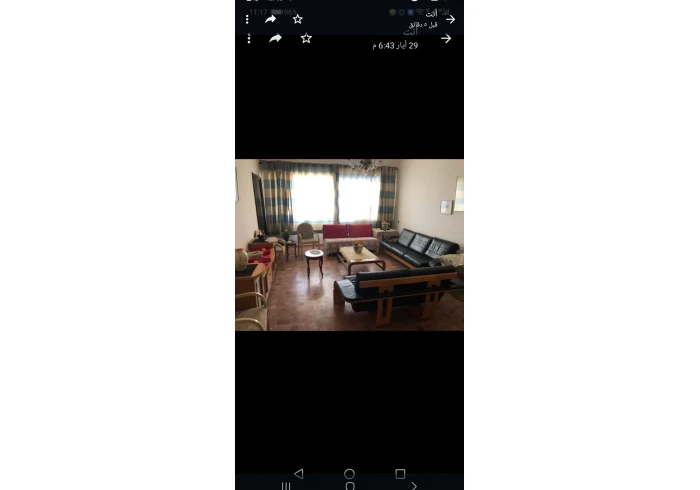Star the image in the 'قبل ٥ دقائق' bar

[x=297, y=19]
